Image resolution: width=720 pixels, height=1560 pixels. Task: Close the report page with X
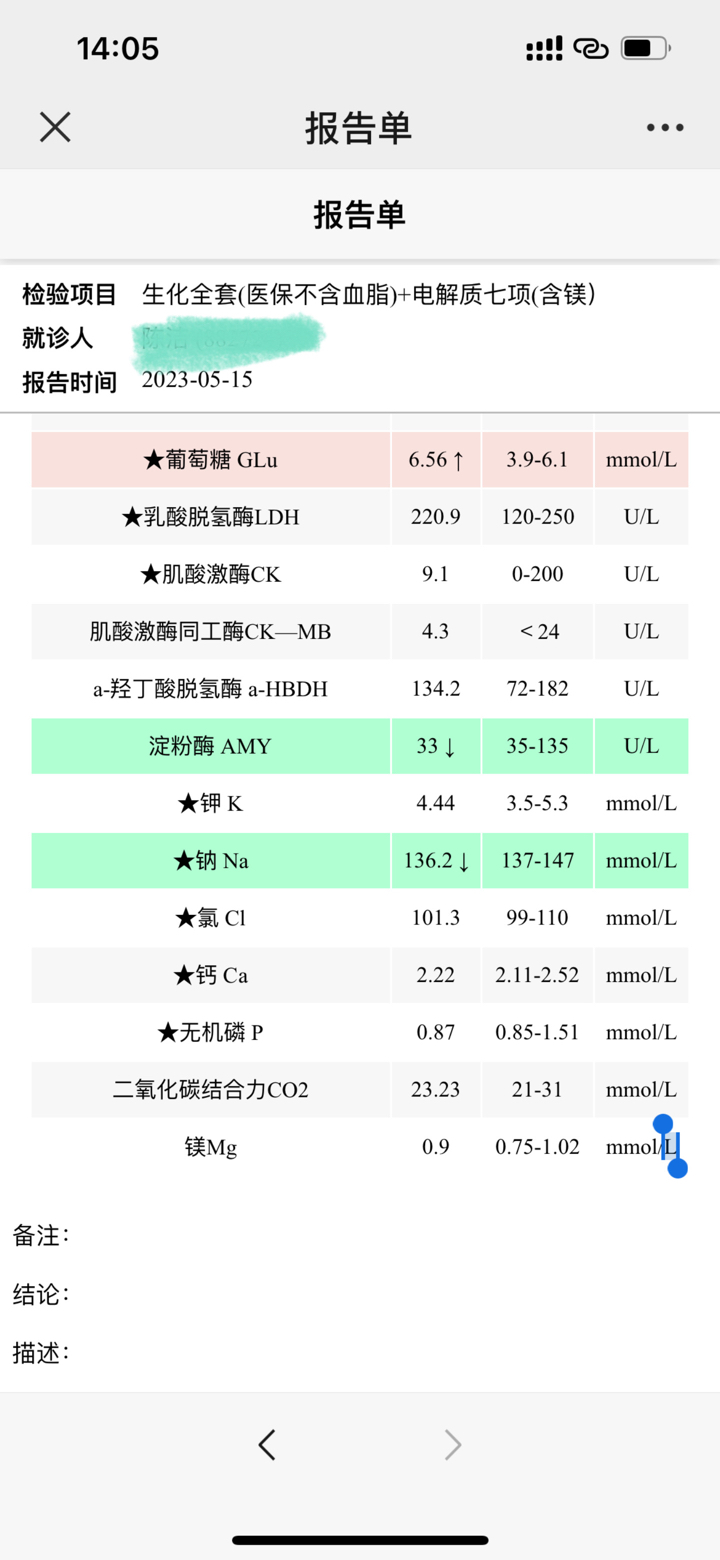55,127
